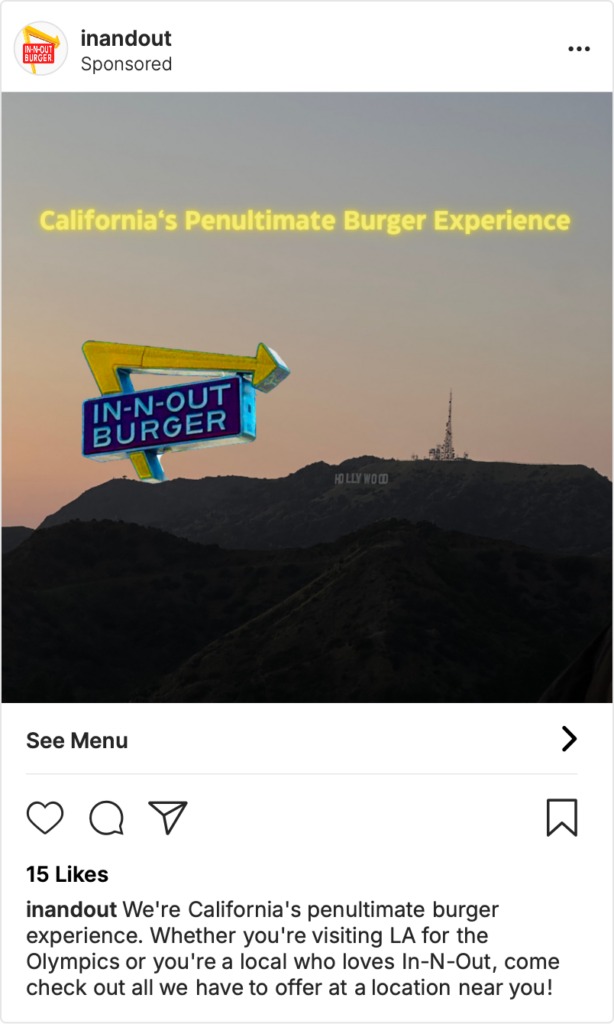The width and height of the screenshot is (614, 1024).
Task: Tap the inandout username in the post header
Action: point(126,38)
